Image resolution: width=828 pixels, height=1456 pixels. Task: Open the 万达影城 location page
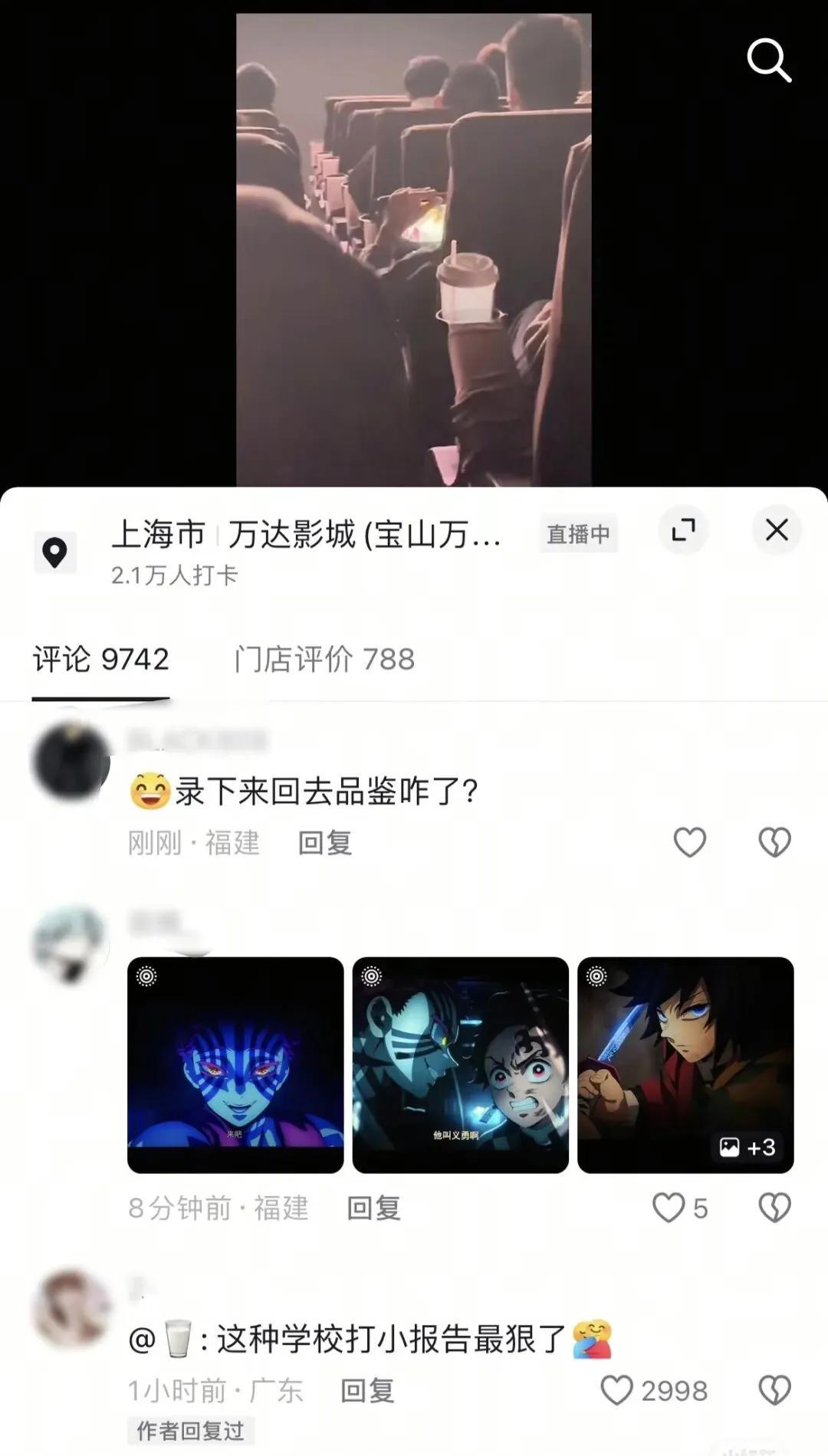tap(307, 535)
